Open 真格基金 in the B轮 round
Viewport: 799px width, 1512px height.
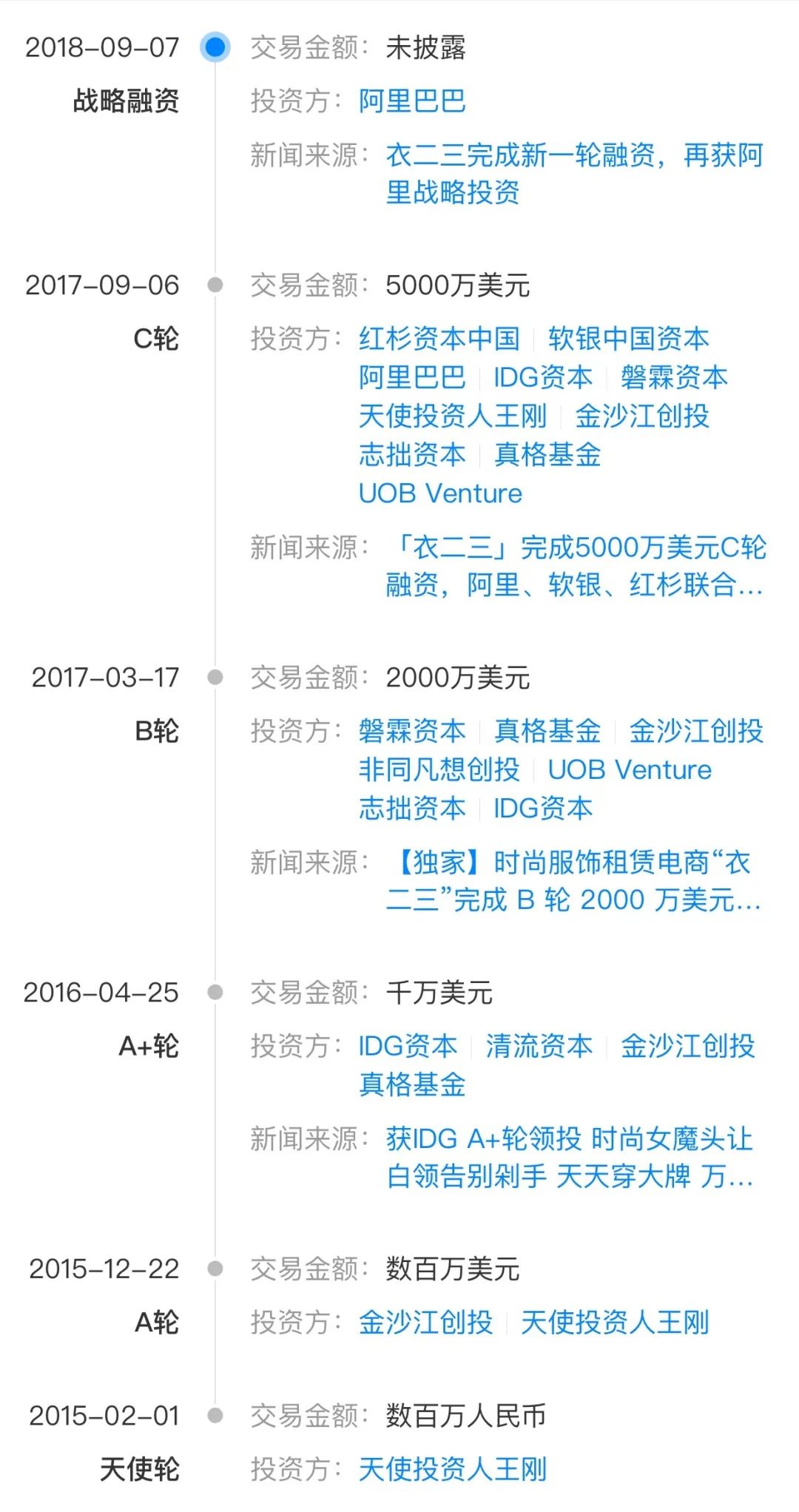coord(547,732)
